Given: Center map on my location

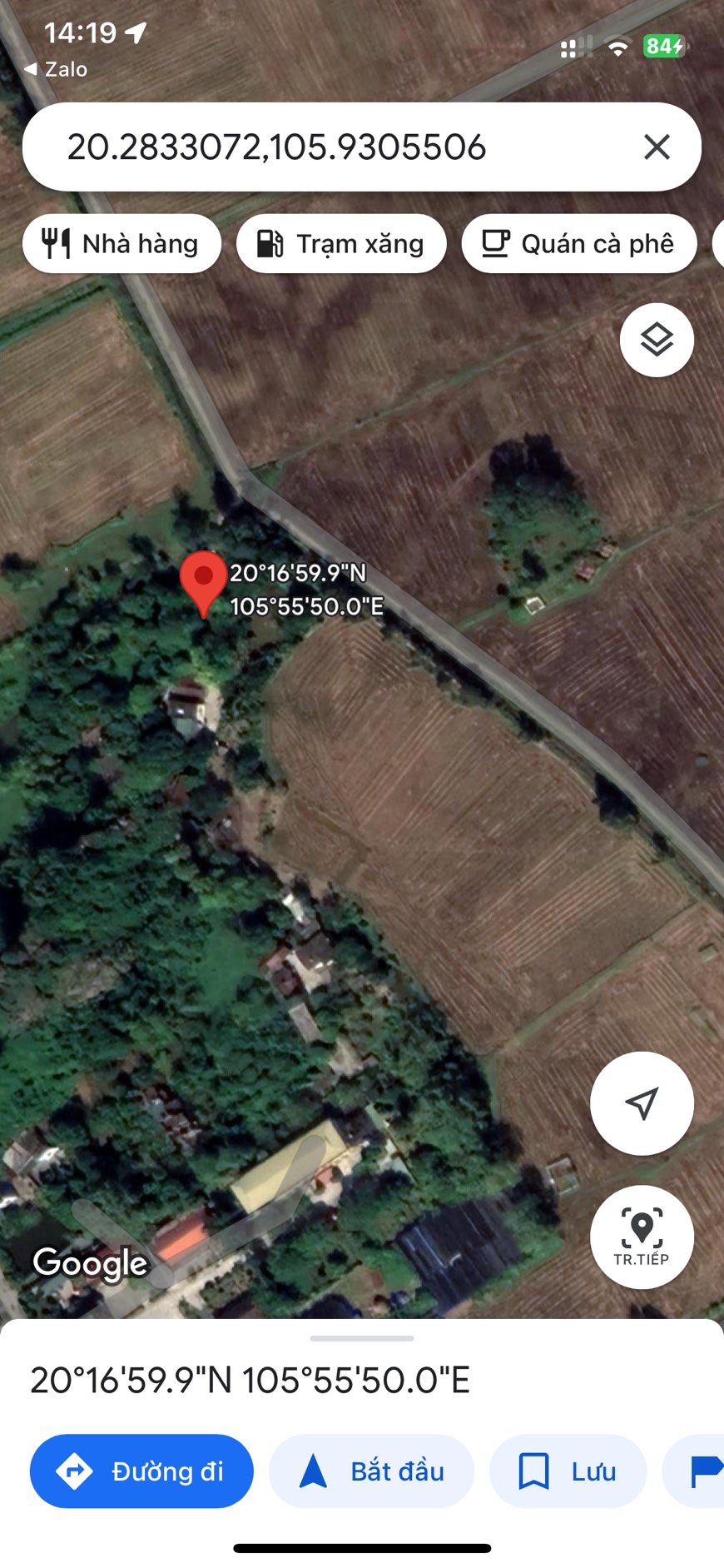Looking at the screenshot, I should [642, 1103].
